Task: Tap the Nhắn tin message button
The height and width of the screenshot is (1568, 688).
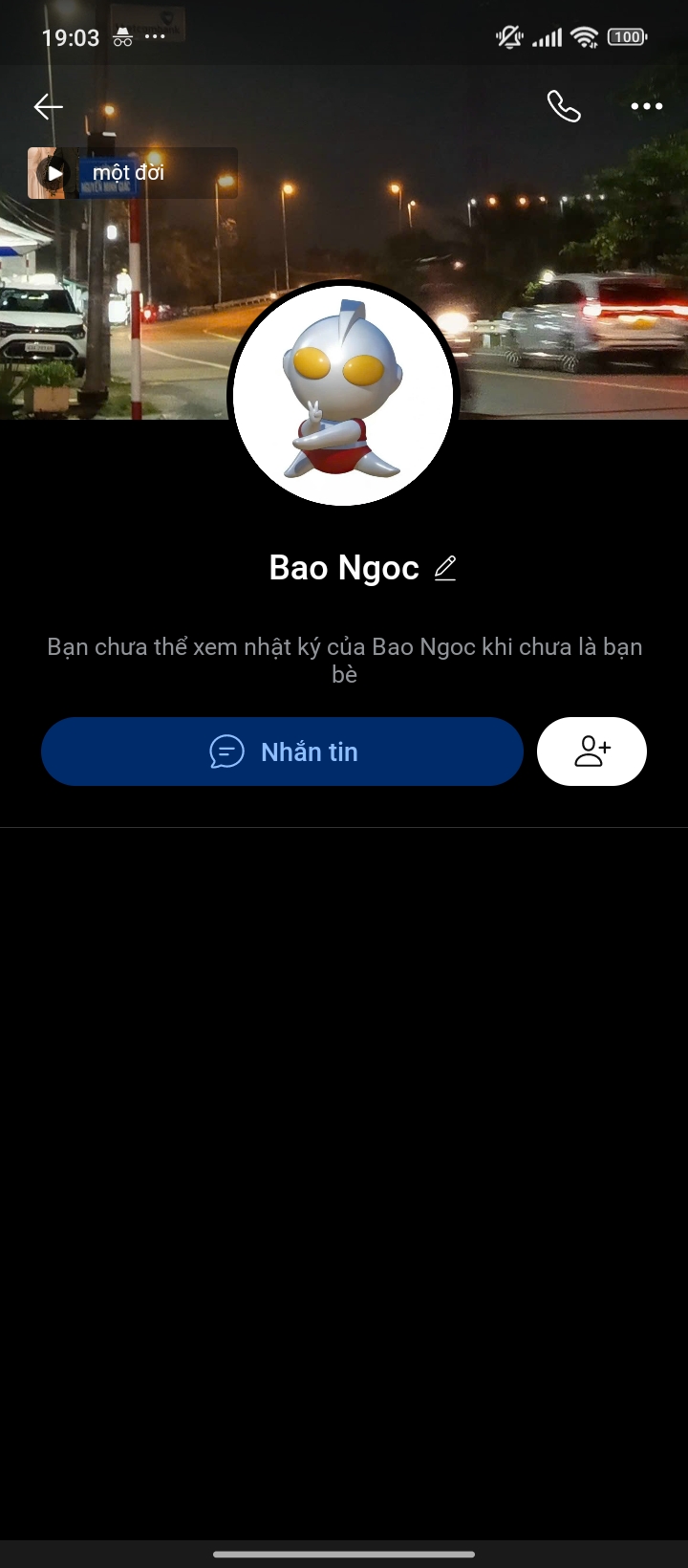Action: coord(282,751)
